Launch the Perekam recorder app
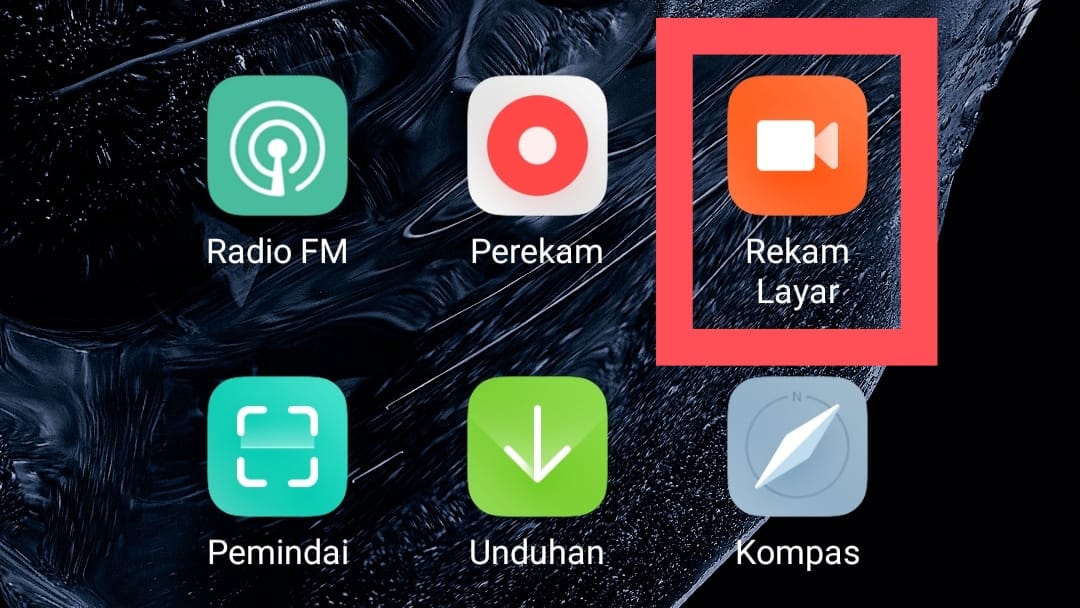The image size is (1080, 608). coord(537,145)
